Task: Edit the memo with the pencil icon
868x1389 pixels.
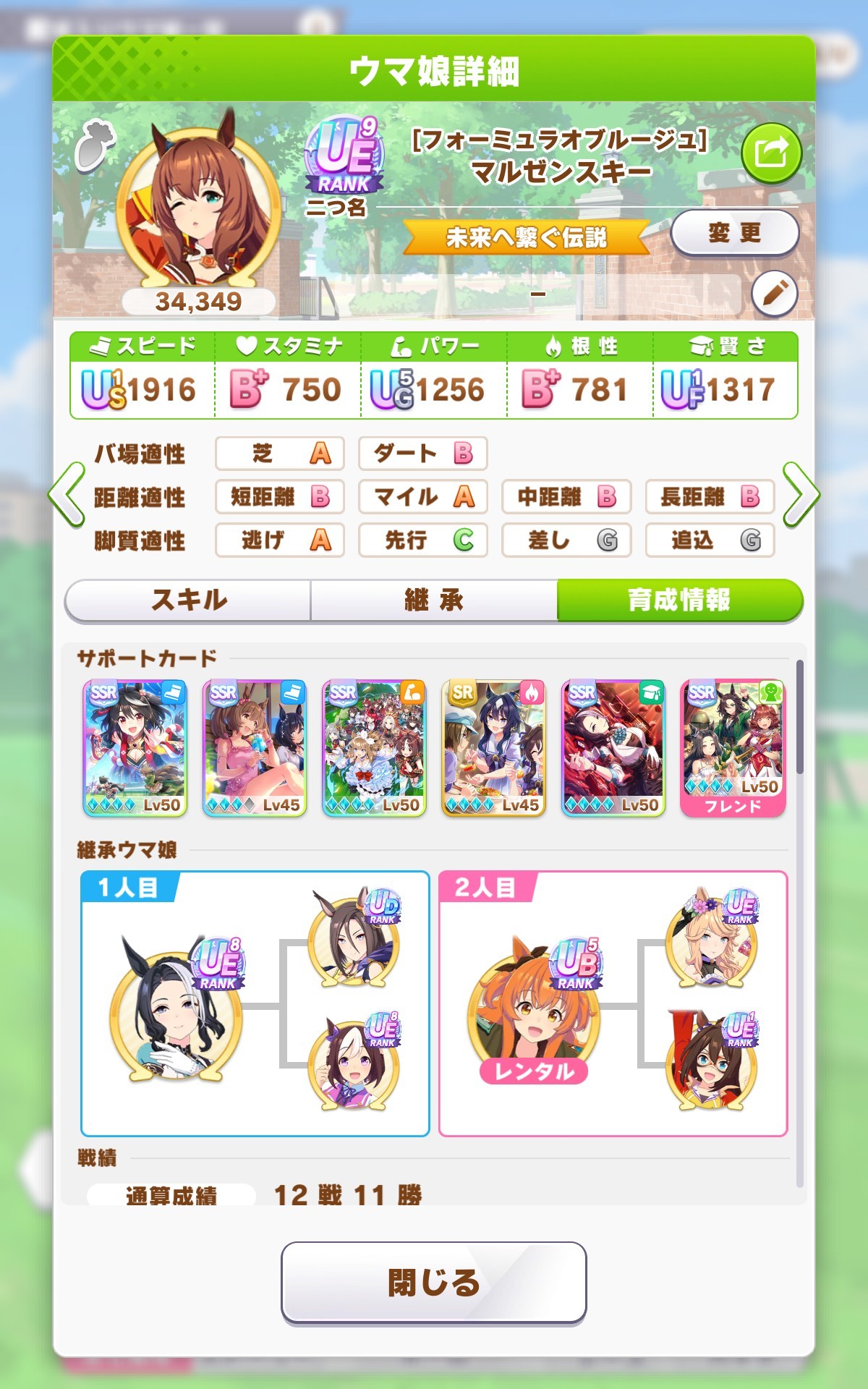Action: click(x=775, y=294)
